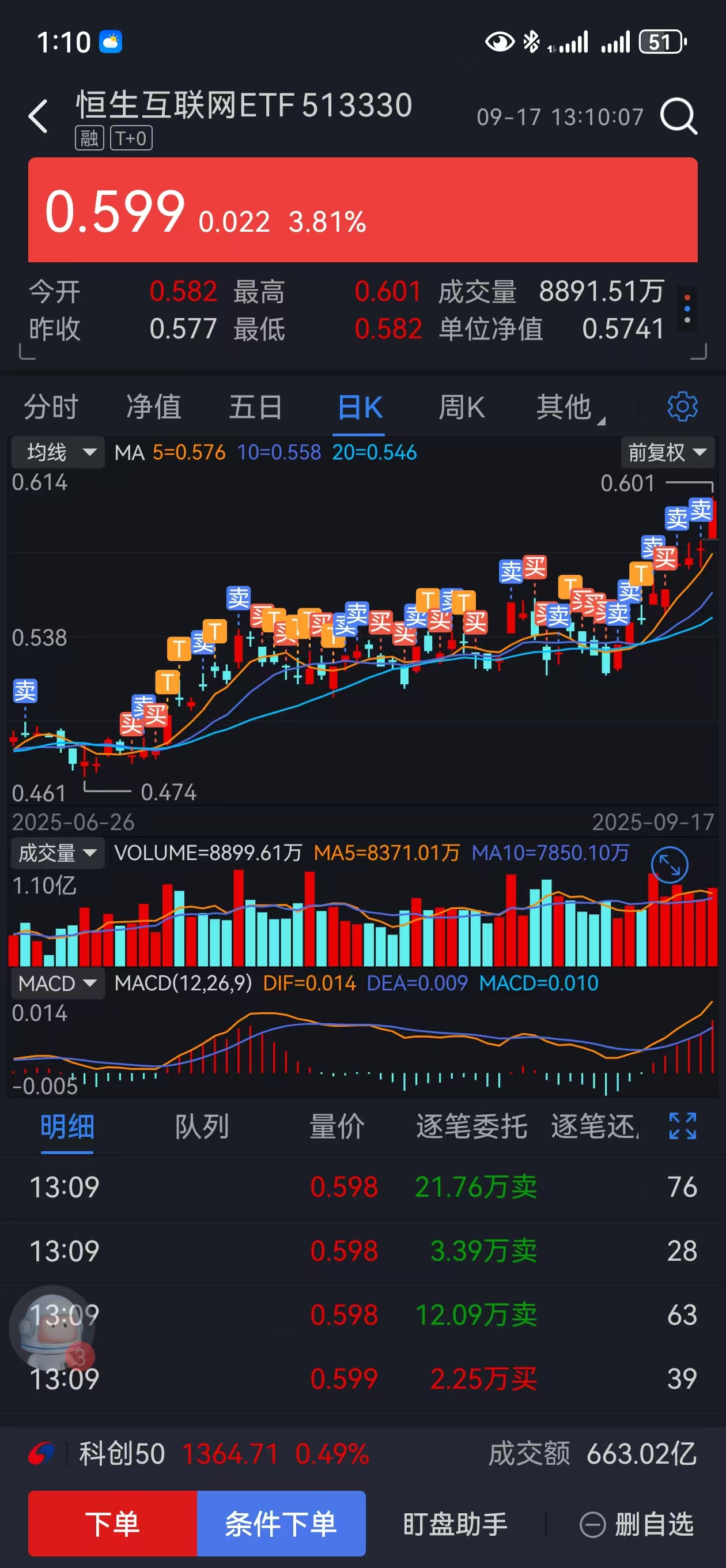Open the 均线 indicator dropdown
Image resolution: width=726 pixels, height=1568 pixels.
pos(59,453)
